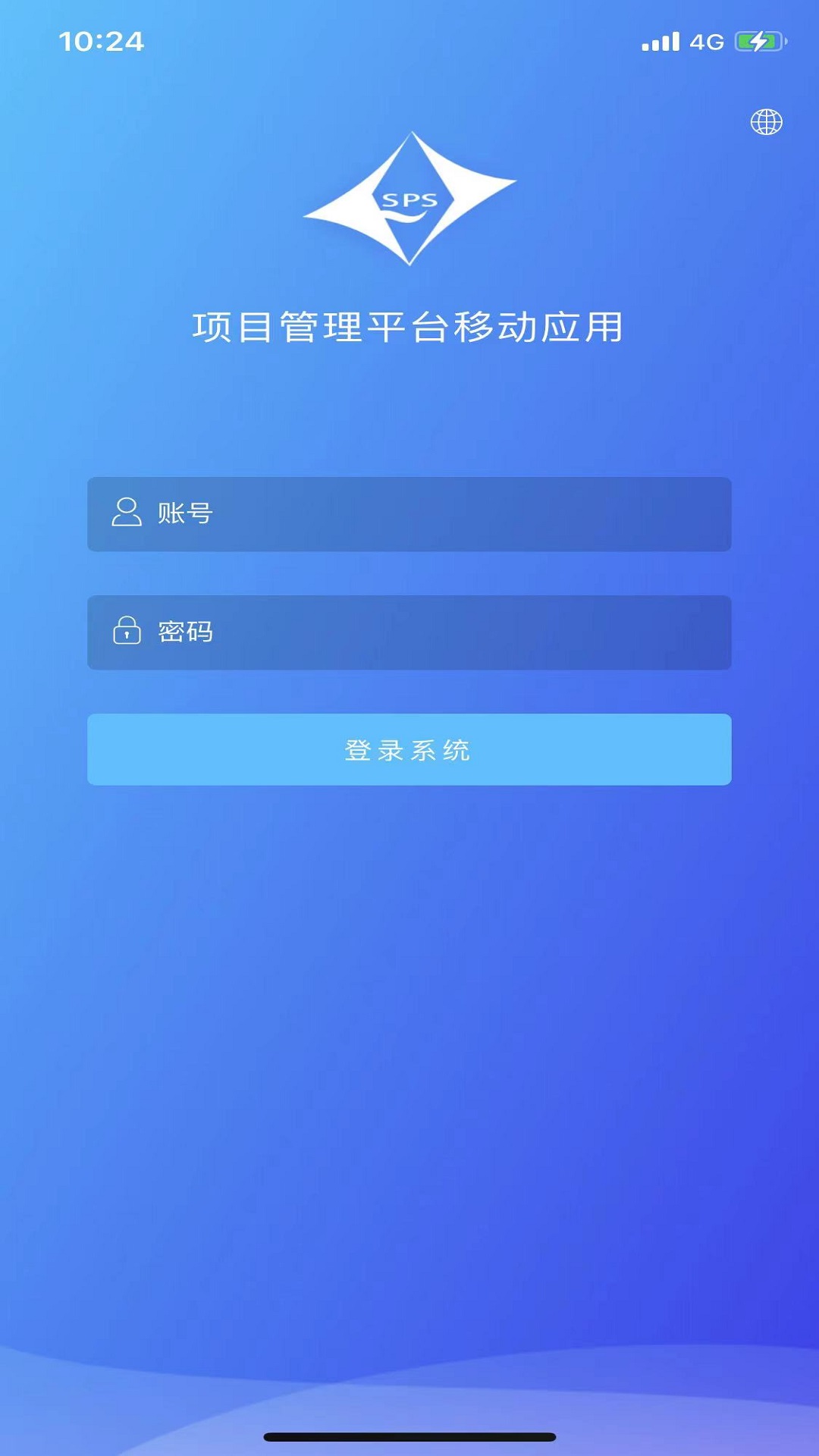Focus the 账号 account field
The height and width of the screenshot is (1456, 819).
[409, 514]
